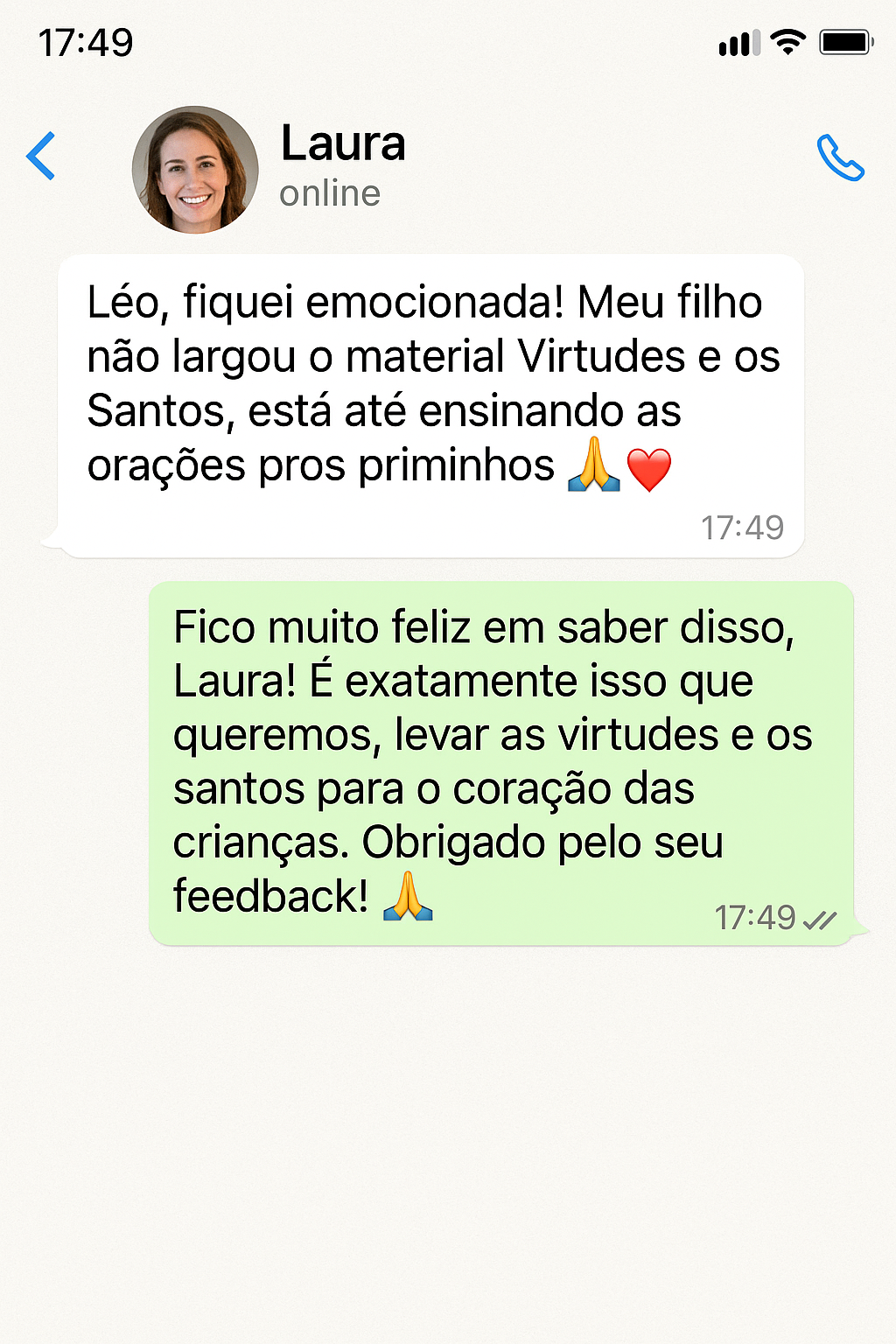Tap the phone icon in the top right
The image size is (896, 1344).
click(x=839, y=159)
